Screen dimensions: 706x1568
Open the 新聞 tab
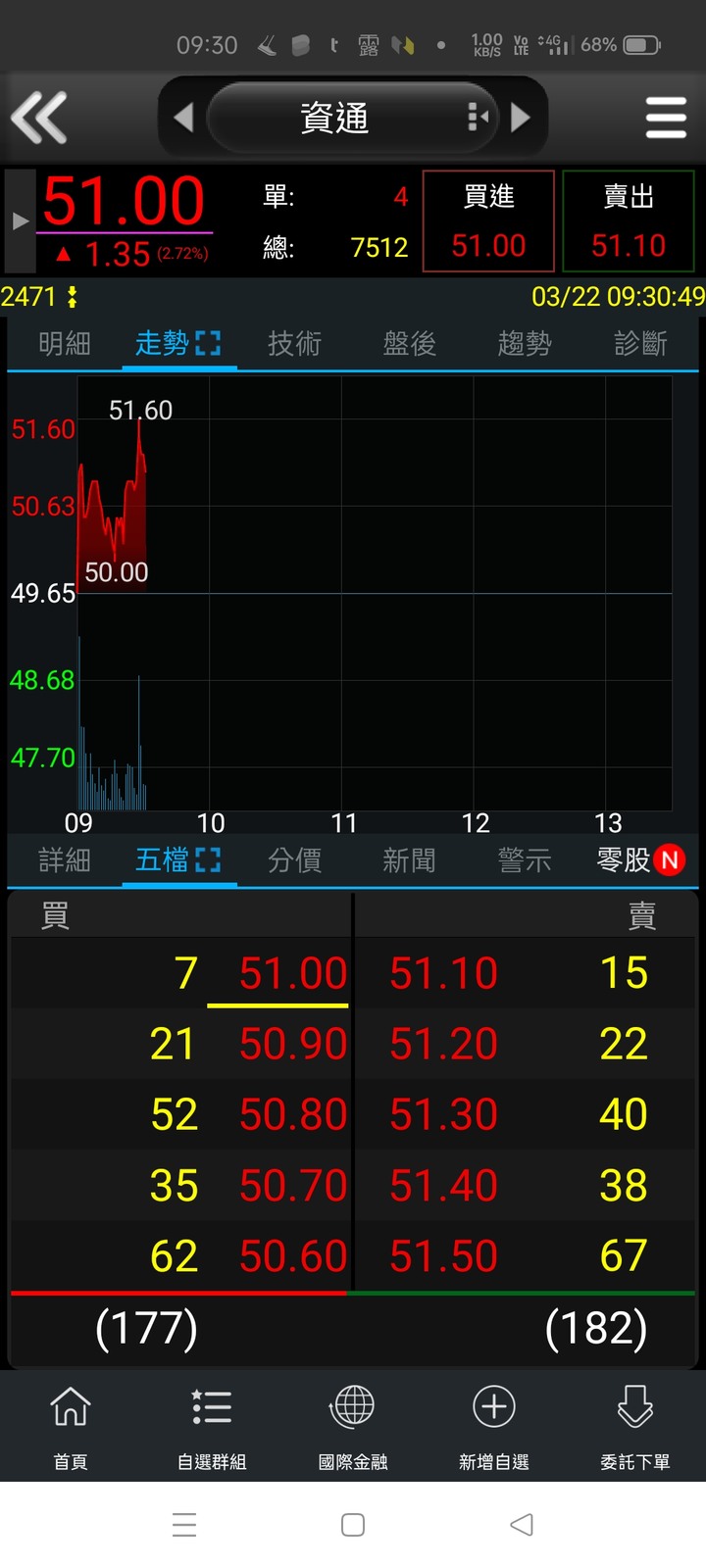409,860
